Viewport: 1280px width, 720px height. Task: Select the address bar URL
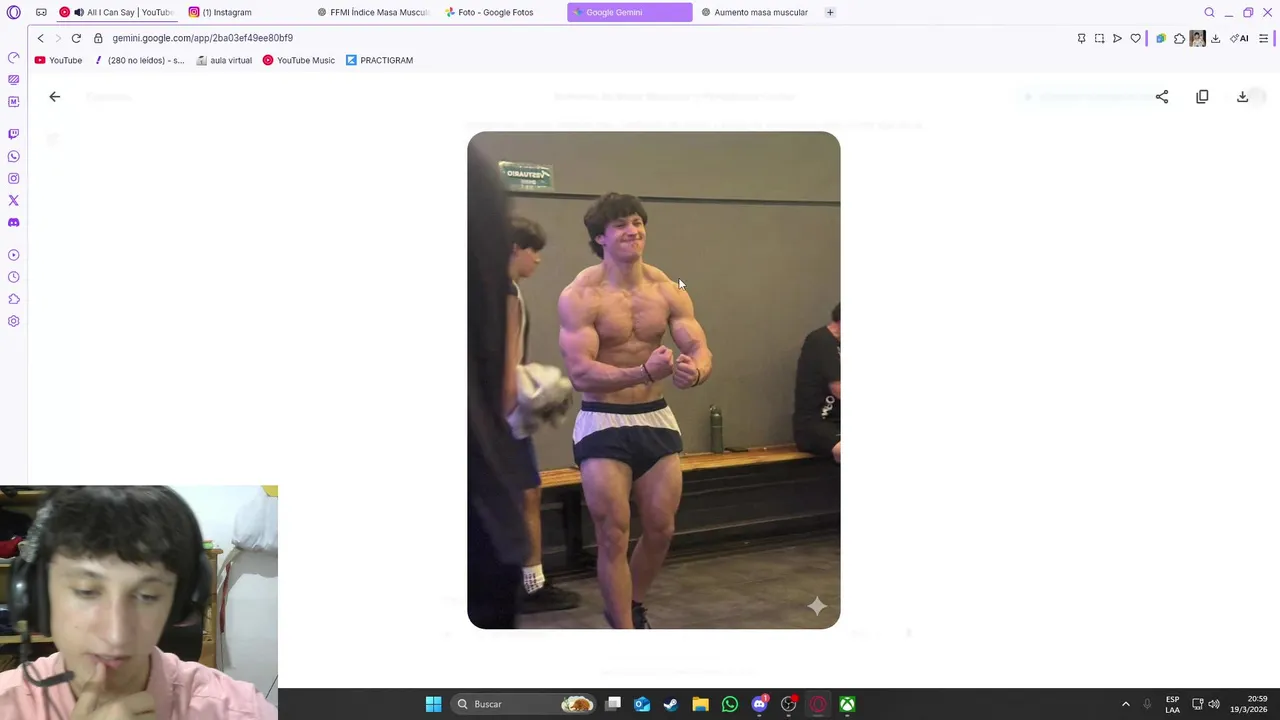tap(202, 38)
